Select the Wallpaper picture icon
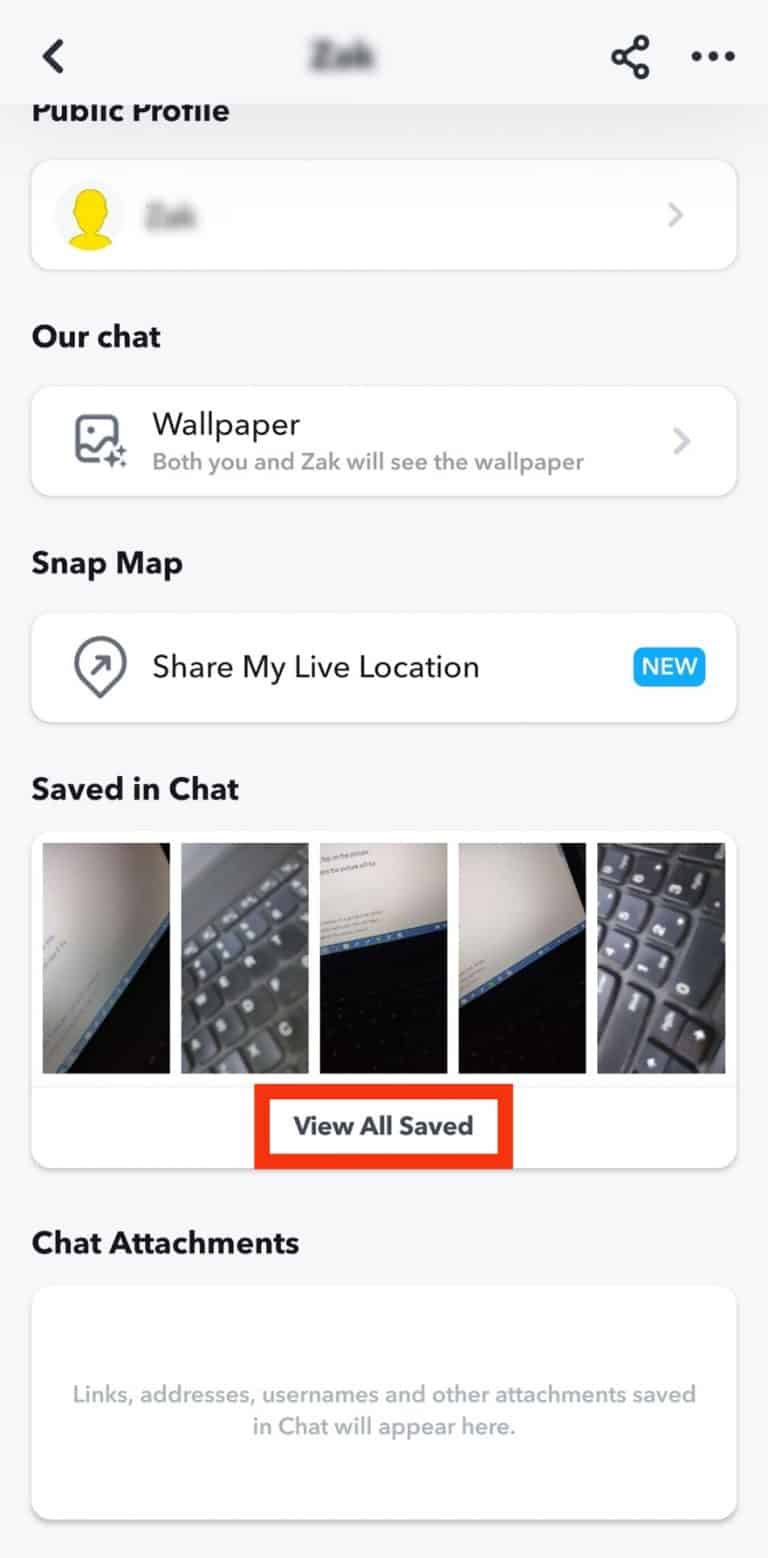The width and height of the screenshot is (768, 1558). 99,441
